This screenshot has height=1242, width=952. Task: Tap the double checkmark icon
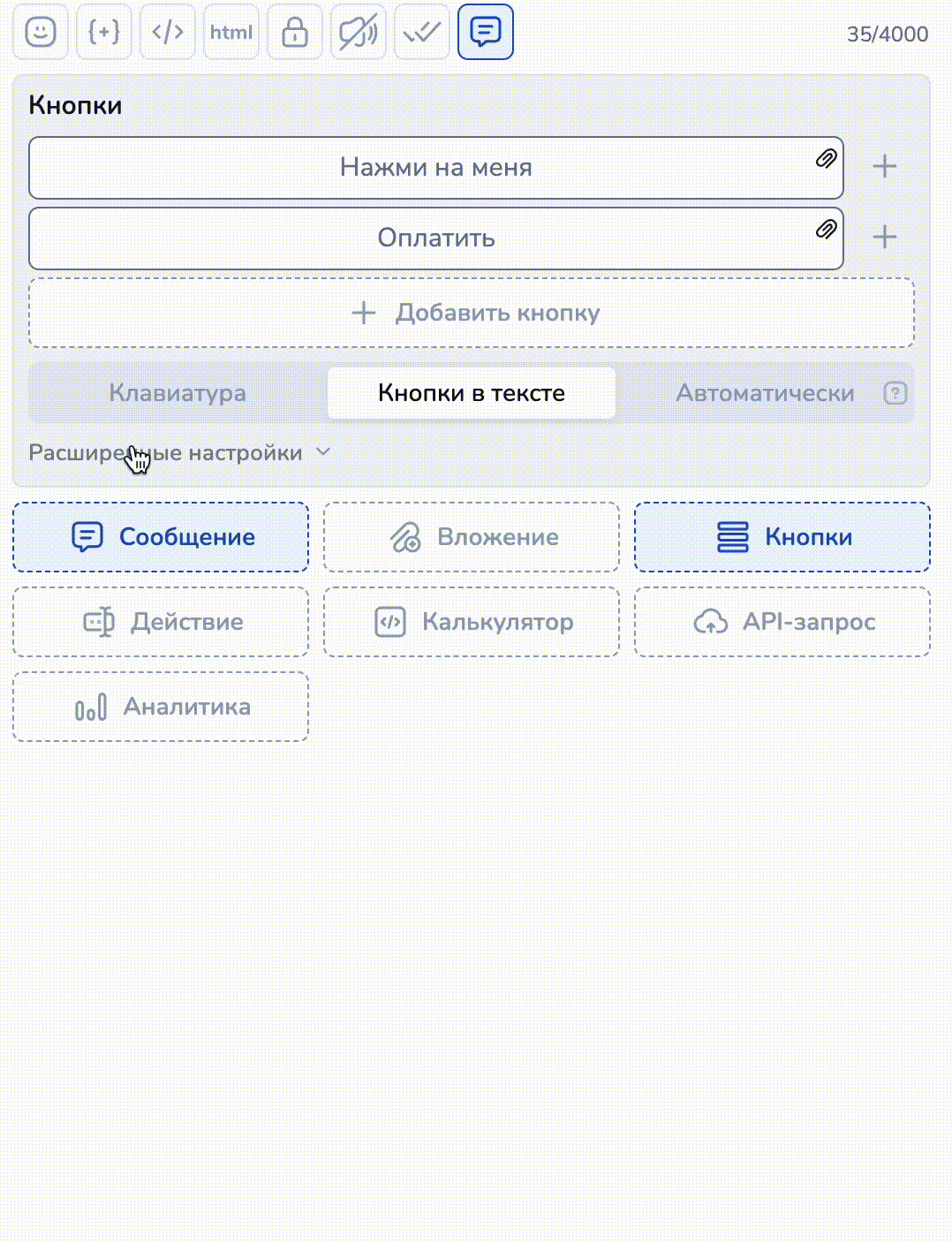422,33
